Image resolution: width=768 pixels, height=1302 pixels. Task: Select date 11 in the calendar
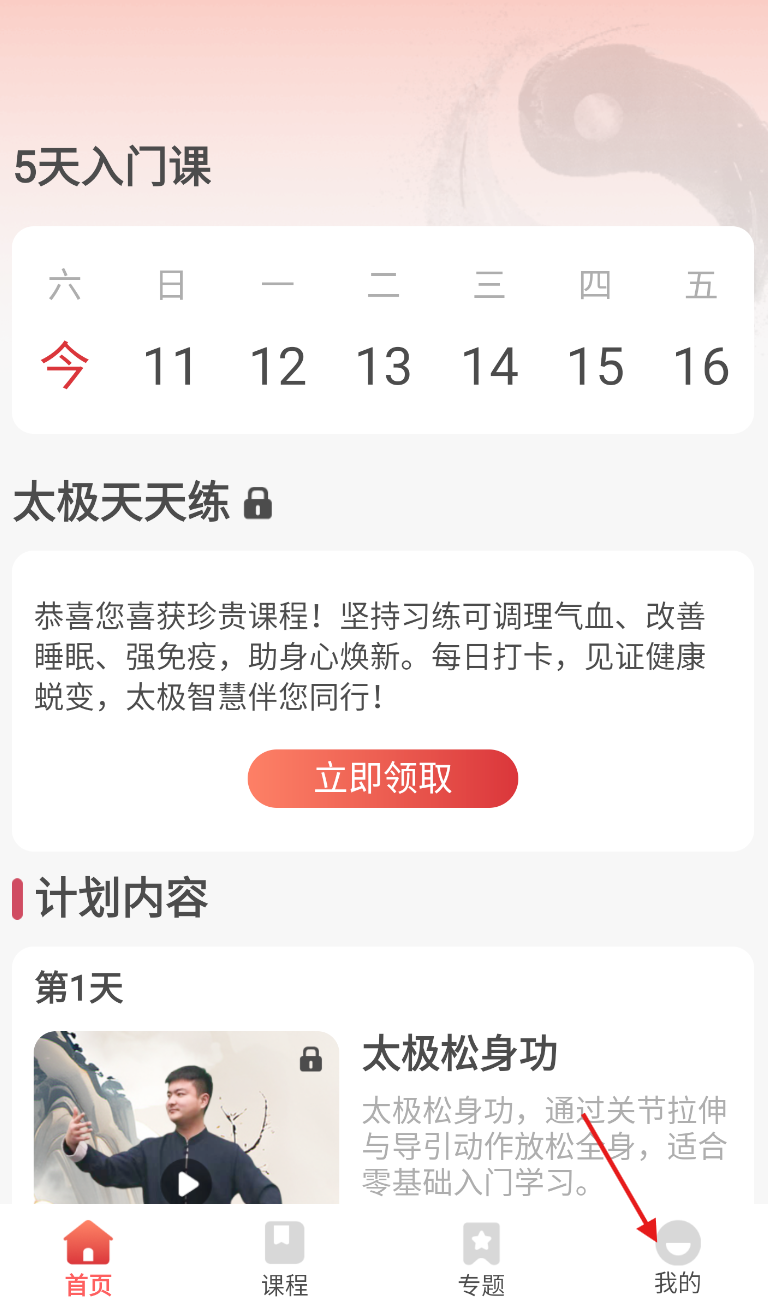click(x=170, y=366)
